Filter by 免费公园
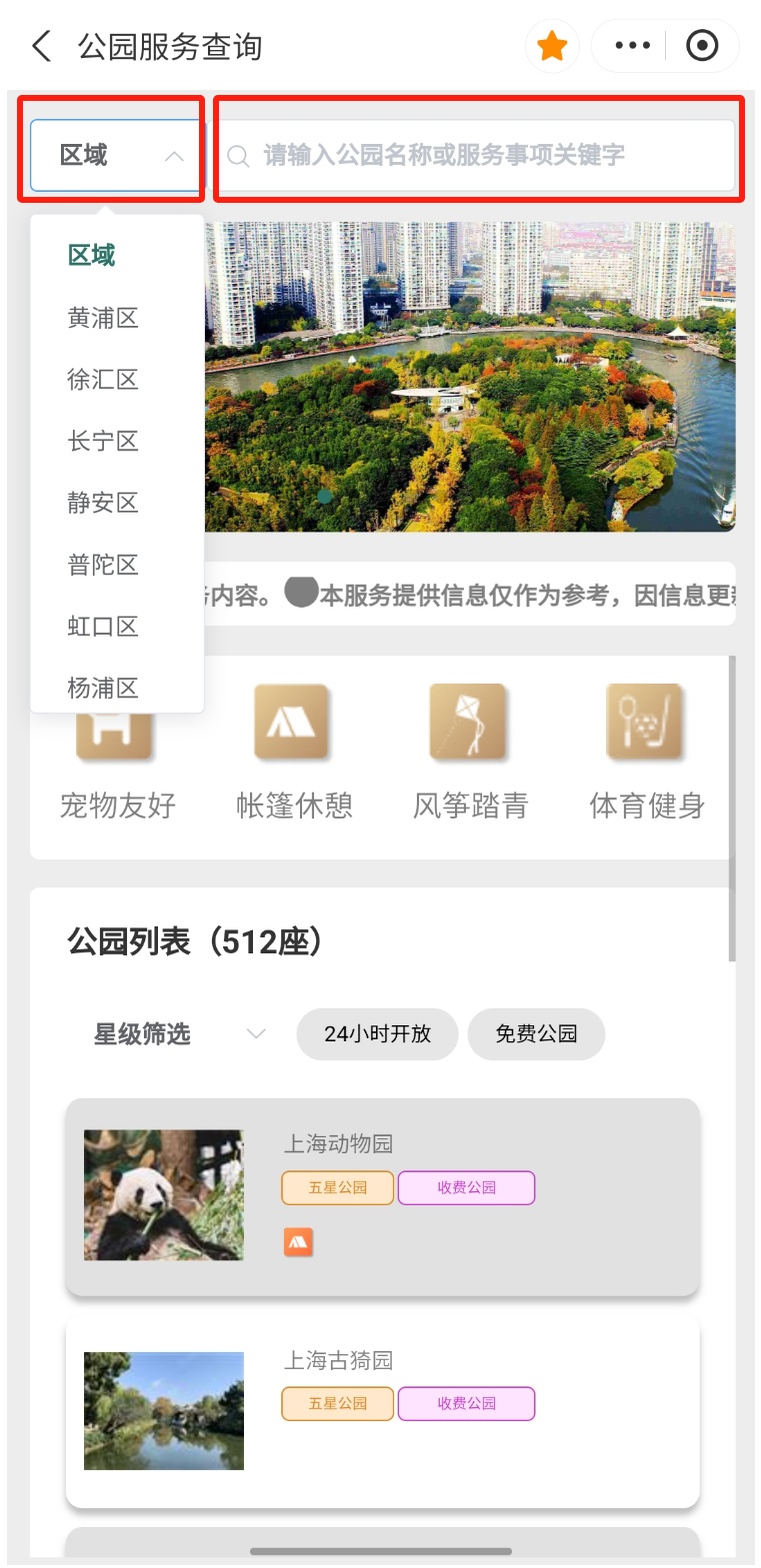The height and width of the screenshot is (1568, 761). pos(536,1033)
